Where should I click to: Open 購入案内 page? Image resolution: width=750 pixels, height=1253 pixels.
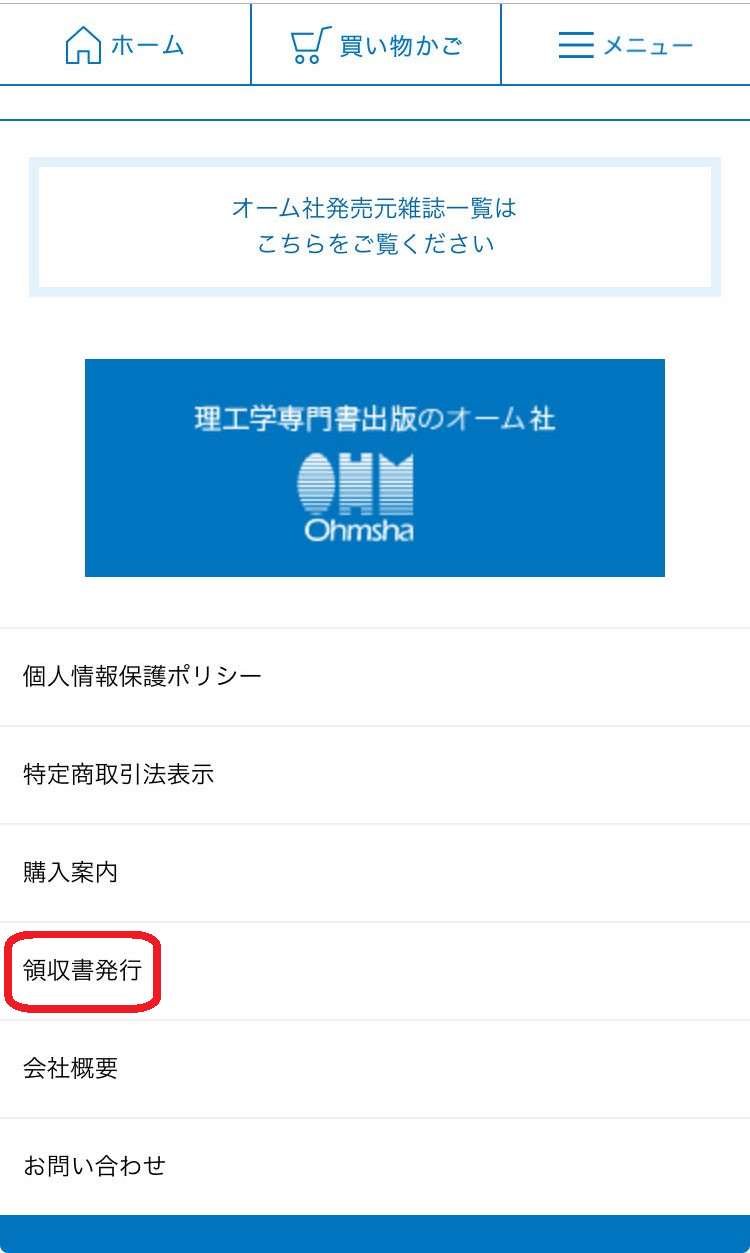(375, 873)
